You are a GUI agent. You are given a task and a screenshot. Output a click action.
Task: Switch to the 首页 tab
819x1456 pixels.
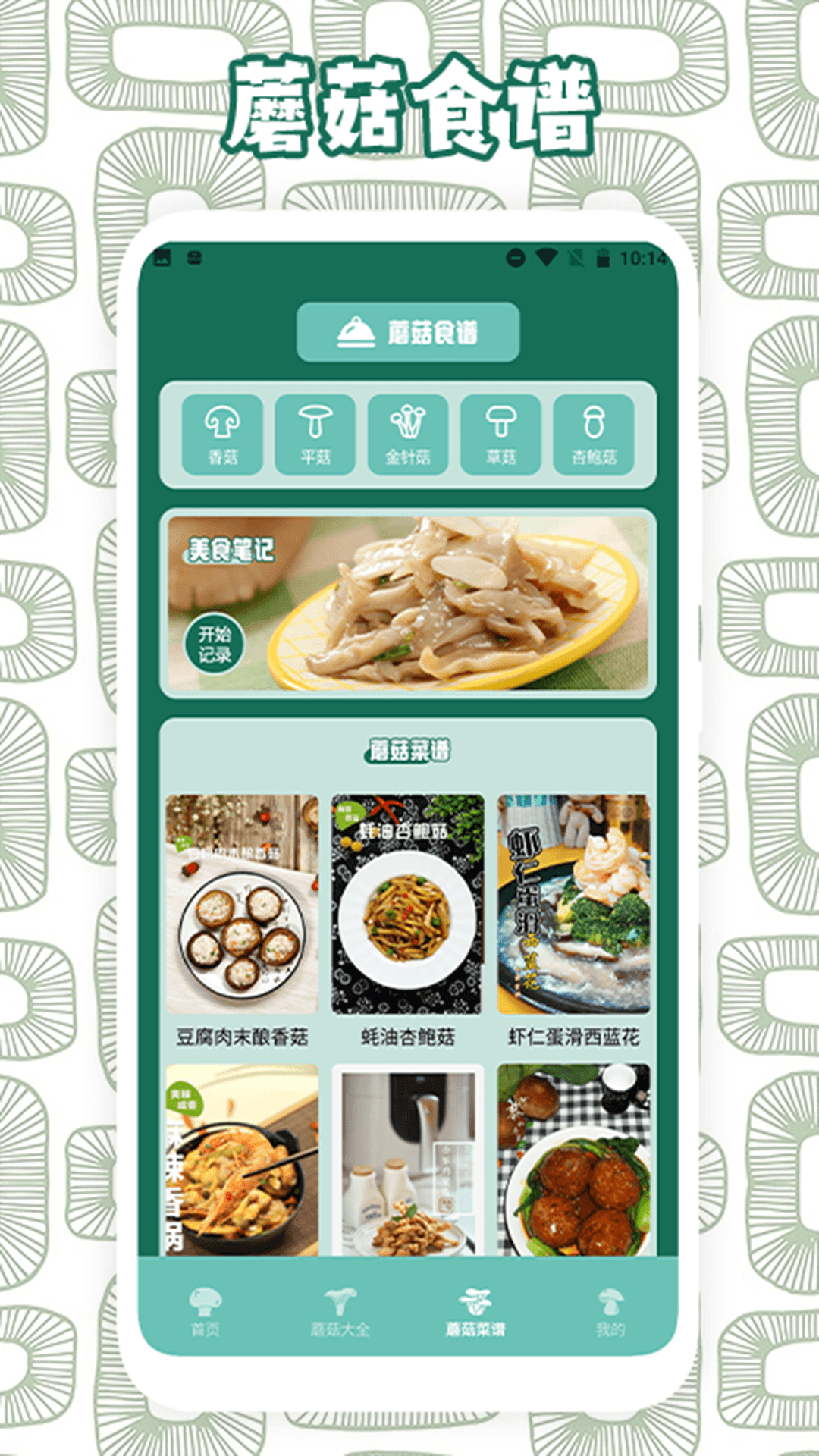[x=207, y=1304]
